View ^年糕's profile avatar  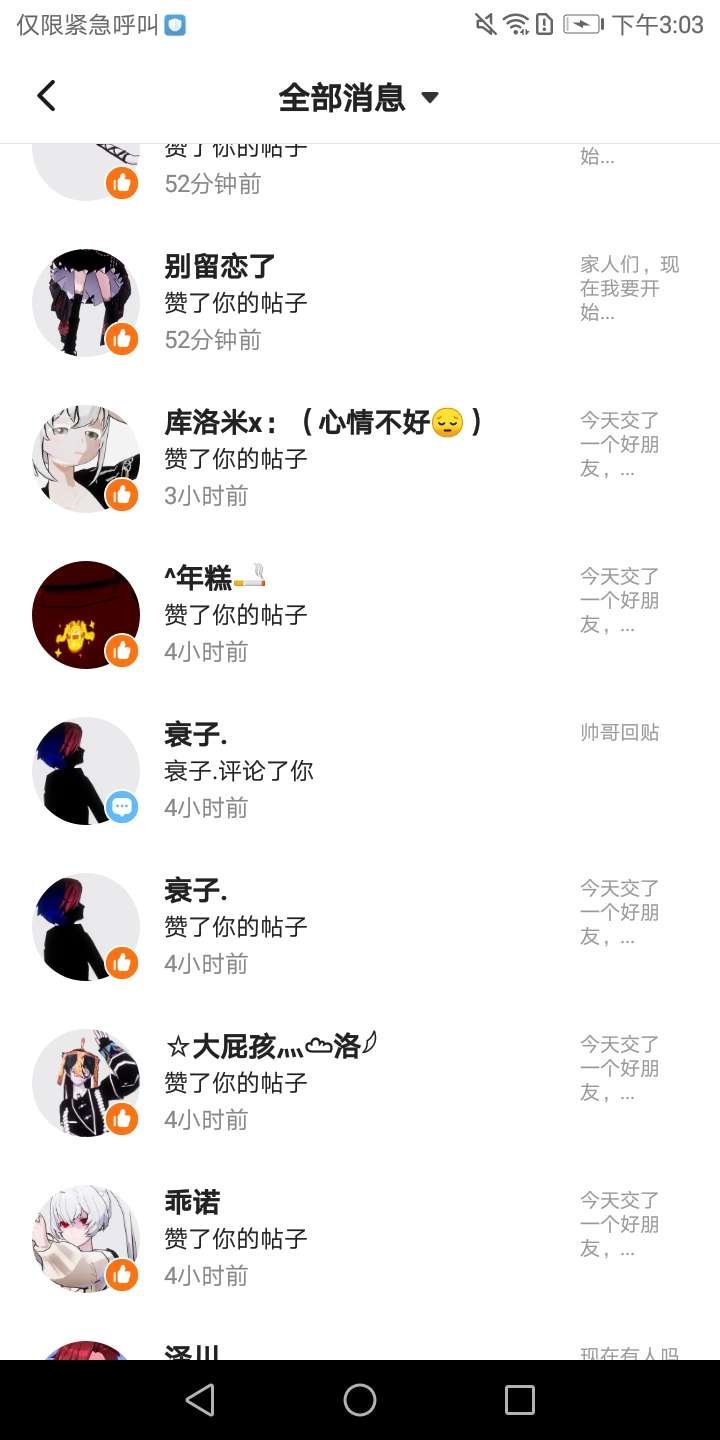pyautogui.click(x=86, y=614)
